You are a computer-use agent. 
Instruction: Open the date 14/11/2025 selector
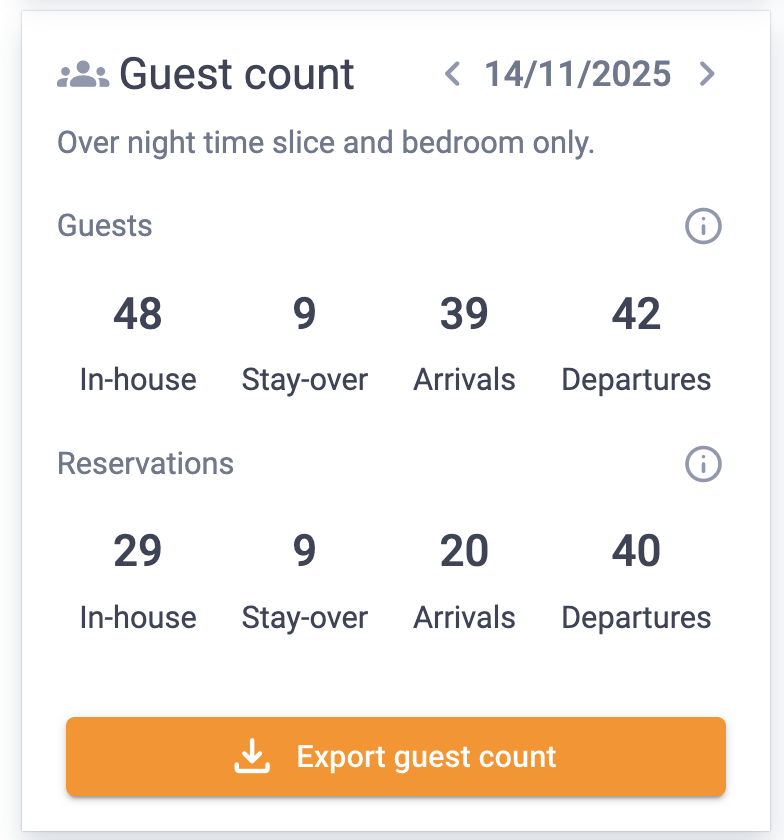[578, 74]
